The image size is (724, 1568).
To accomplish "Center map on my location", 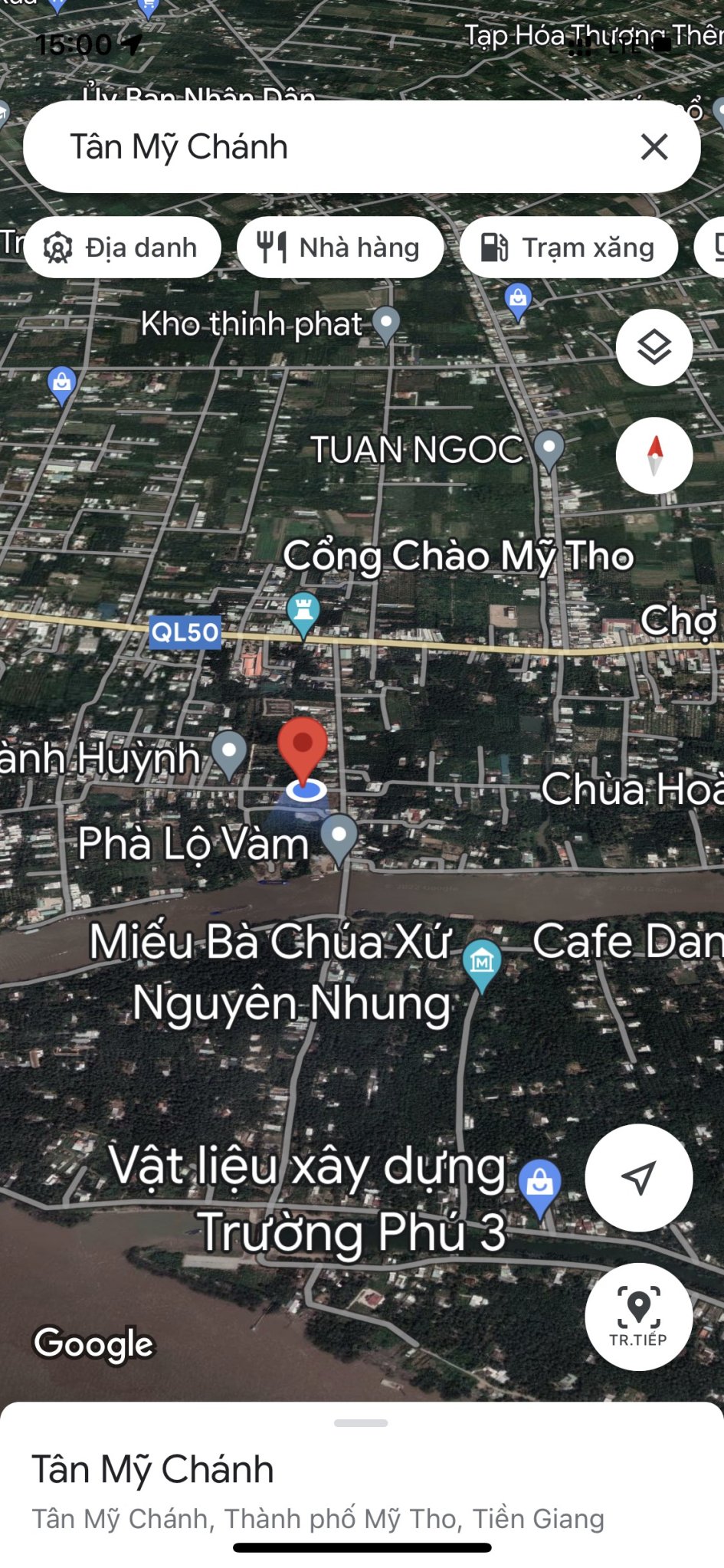I will 638,1178.
